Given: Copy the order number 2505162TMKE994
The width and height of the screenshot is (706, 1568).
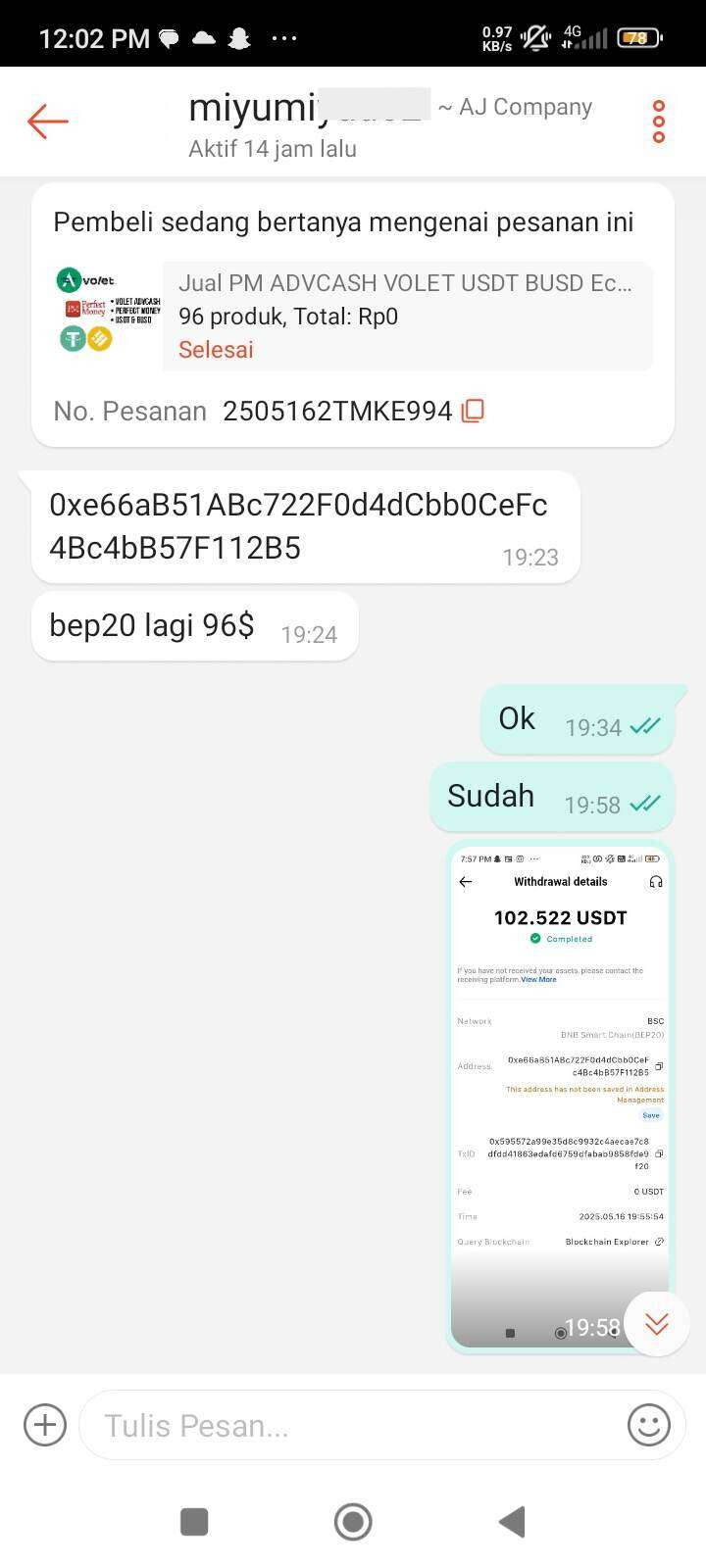Looking at the screenshot, I should tap(473, 411).
